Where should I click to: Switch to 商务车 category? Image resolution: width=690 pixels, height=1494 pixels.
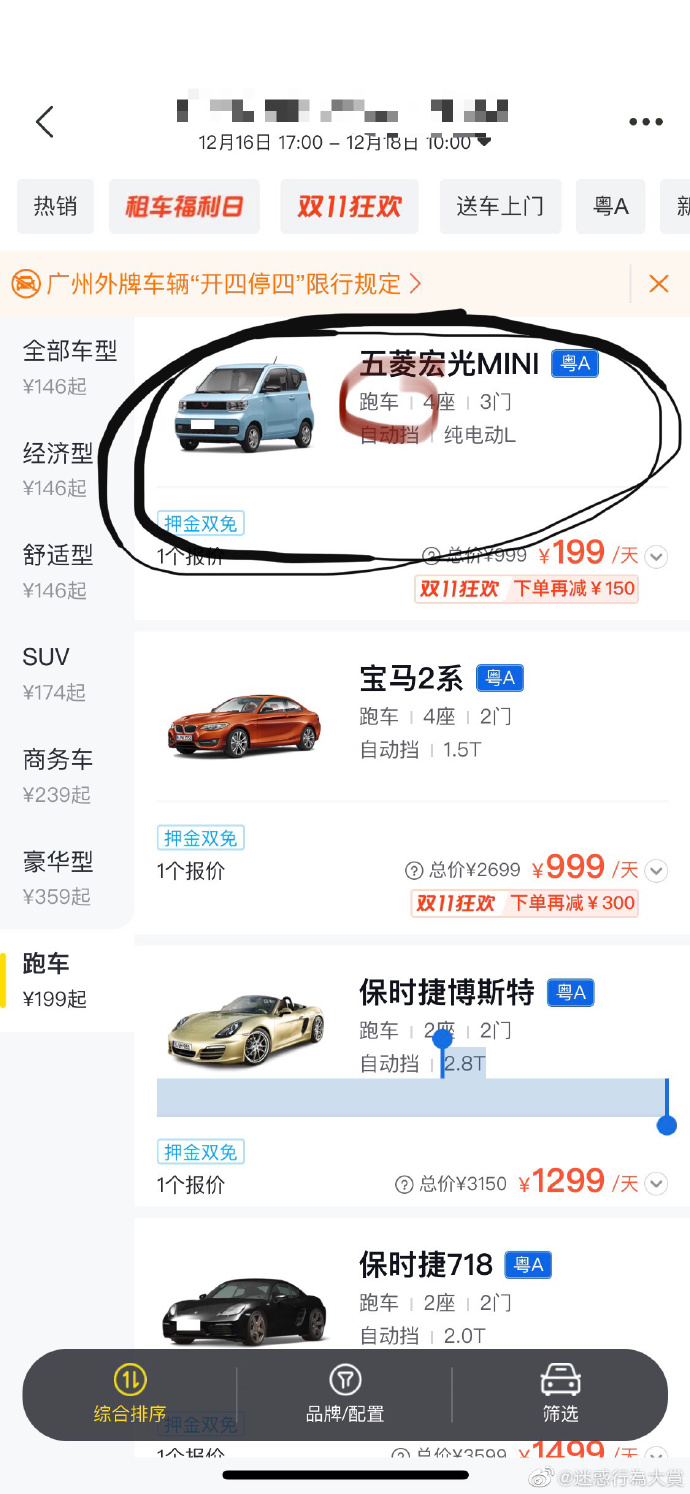(x=67, y=776)
